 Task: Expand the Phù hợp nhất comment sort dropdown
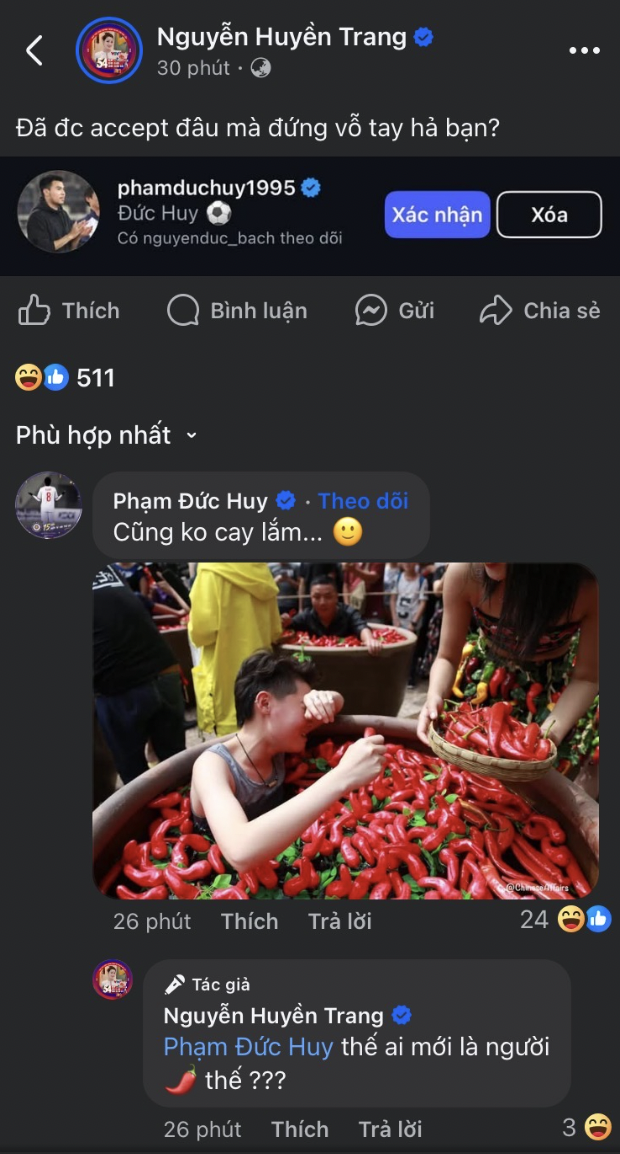(107, 435)
